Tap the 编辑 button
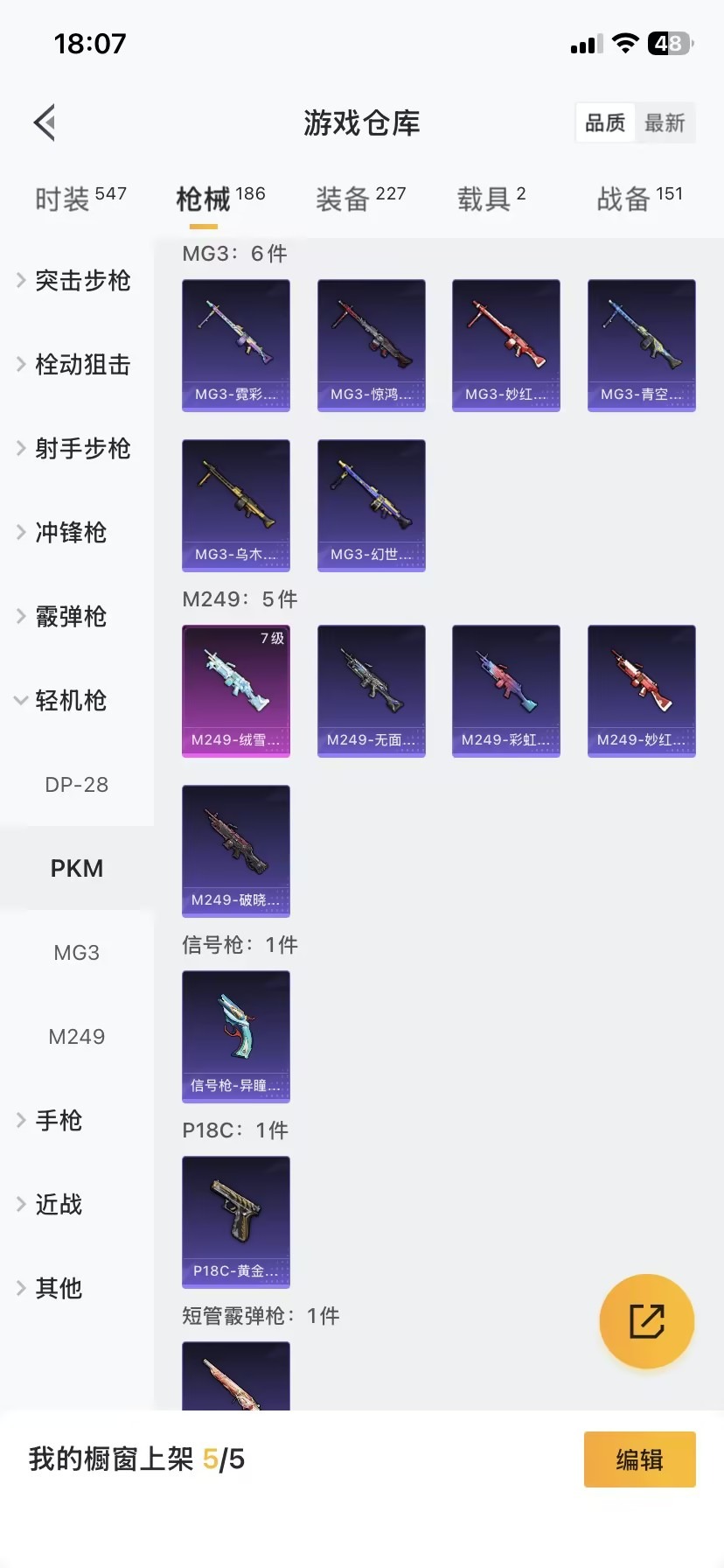The height and width of the screenshot is (1568, 724). [x=639, y=1459]
